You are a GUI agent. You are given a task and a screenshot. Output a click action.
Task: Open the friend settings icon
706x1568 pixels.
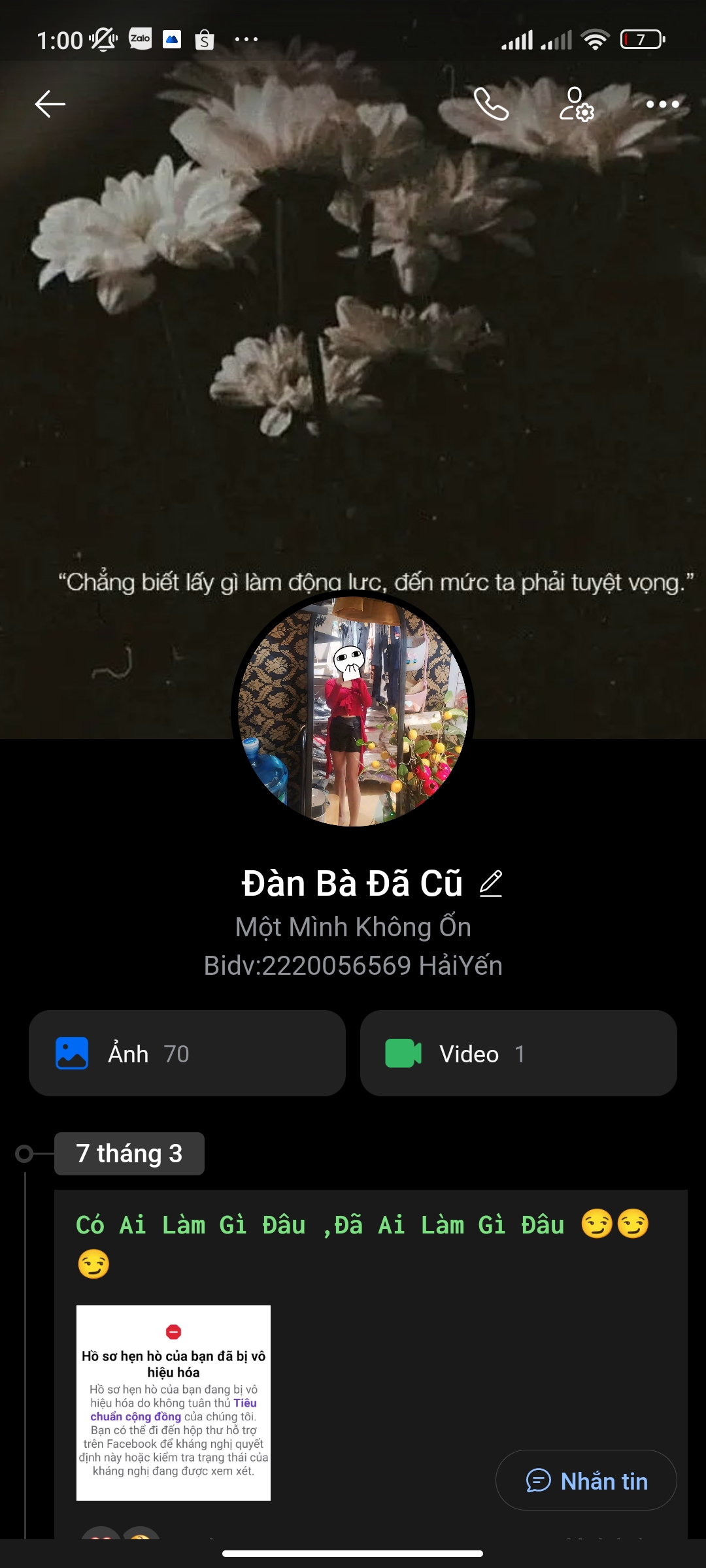(x=577, y=105)
